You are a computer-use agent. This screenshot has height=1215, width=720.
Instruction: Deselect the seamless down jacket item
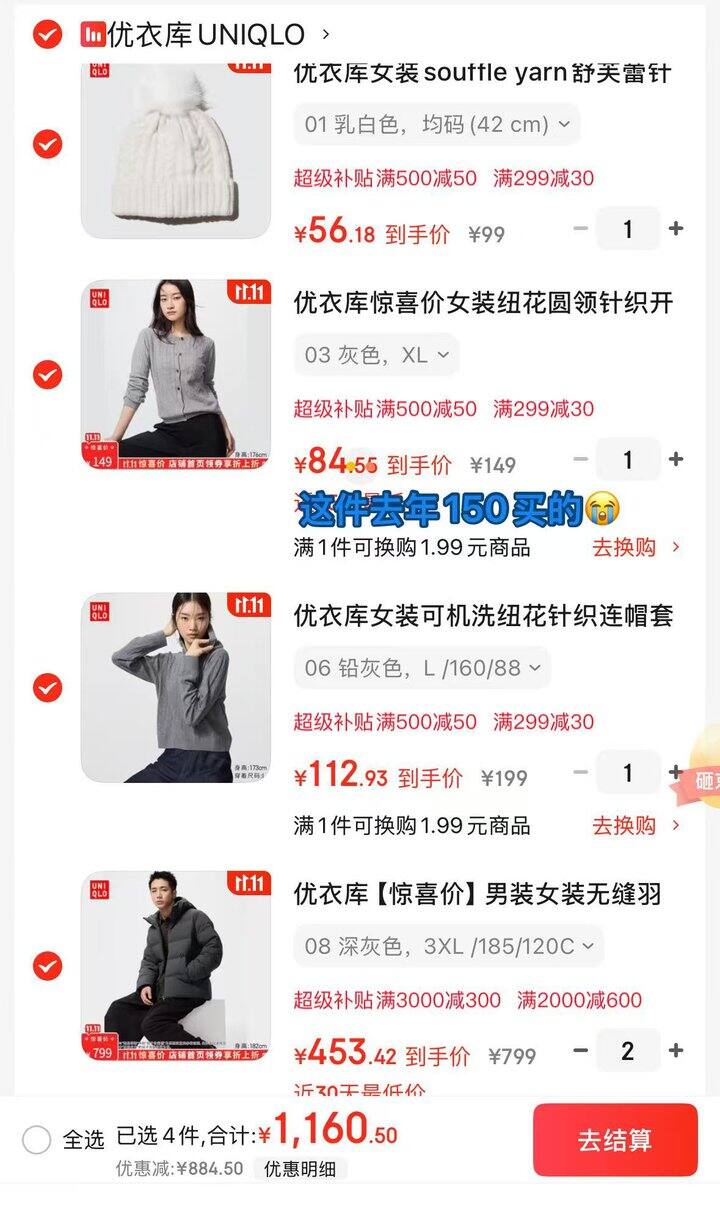(47, 966)
